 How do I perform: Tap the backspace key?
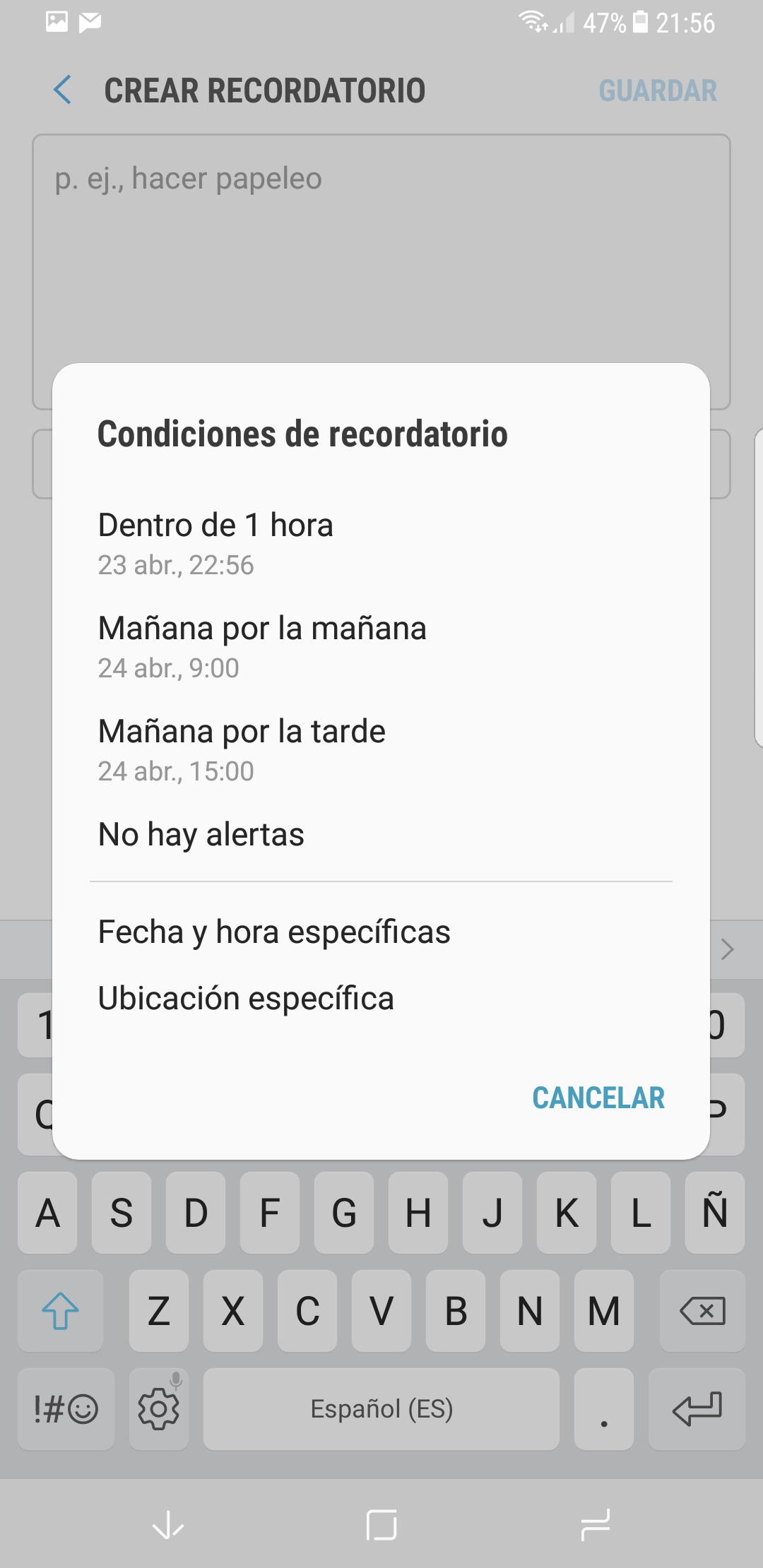(x=702, y=1311)
